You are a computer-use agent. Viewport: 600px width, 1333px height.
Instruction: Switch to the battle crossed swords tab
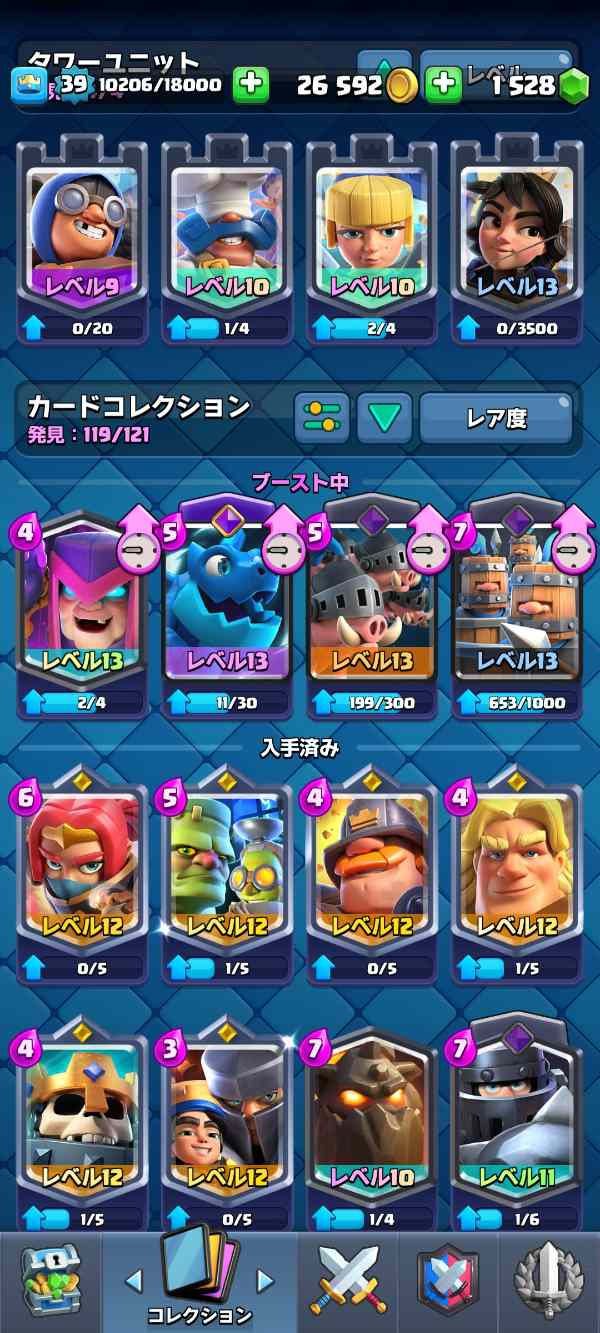(x=348, y=1282)
